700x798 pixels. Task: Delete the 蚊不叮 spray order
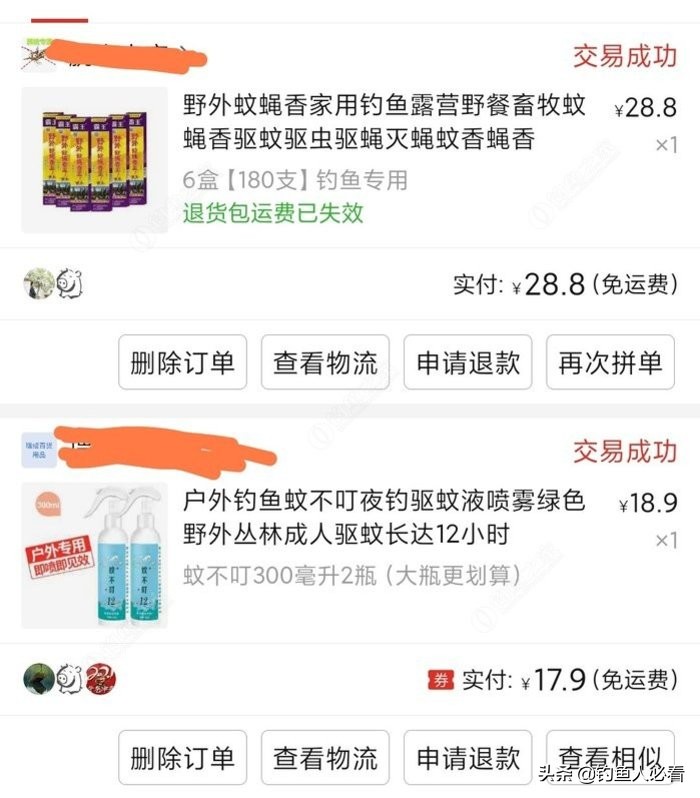pos(183,757)
